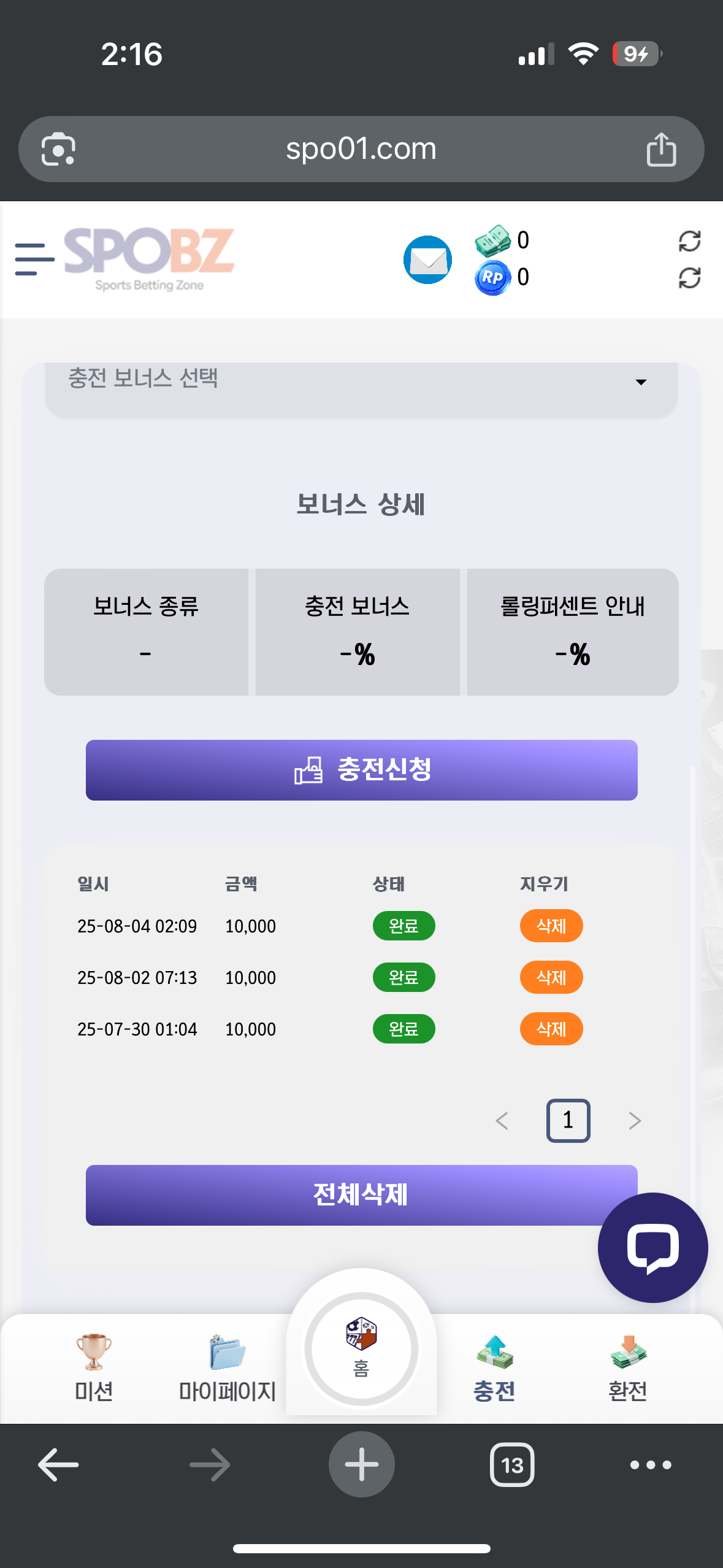Tap the 충전신청 button
The image size is (723, 1568).
point(361,770)
